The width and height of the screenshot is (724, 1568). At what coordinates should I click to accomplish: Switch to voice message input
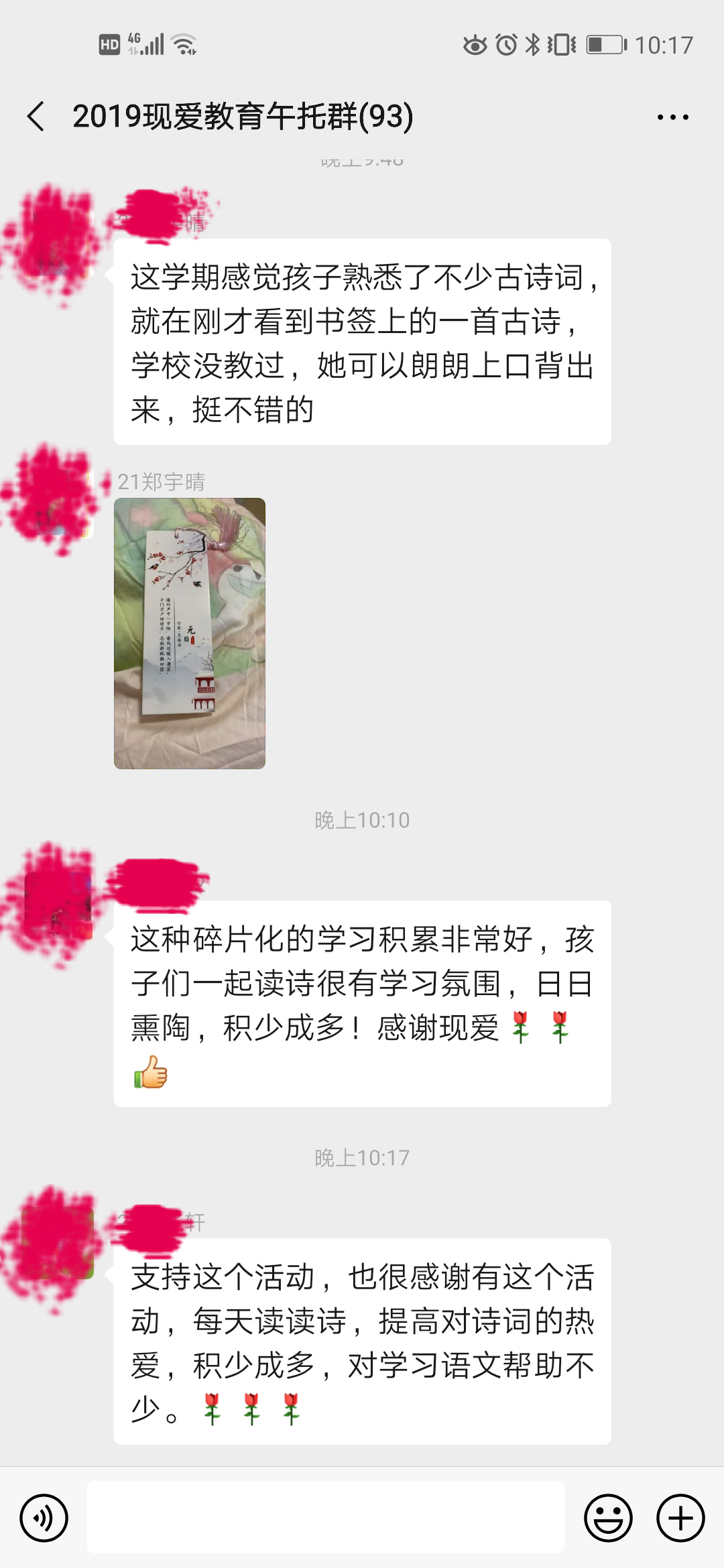pos(44,1518)
